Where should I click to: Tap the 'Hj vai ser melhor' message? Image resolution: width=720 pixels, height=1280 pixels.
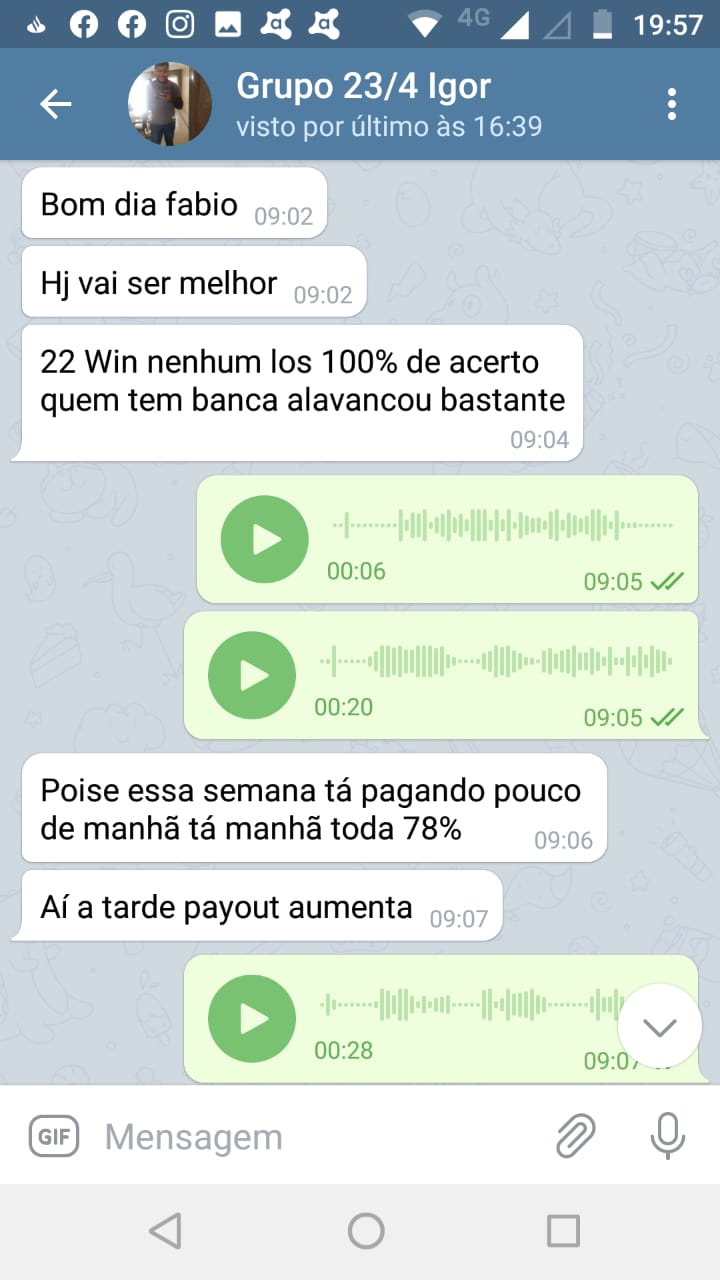[157, 282]
